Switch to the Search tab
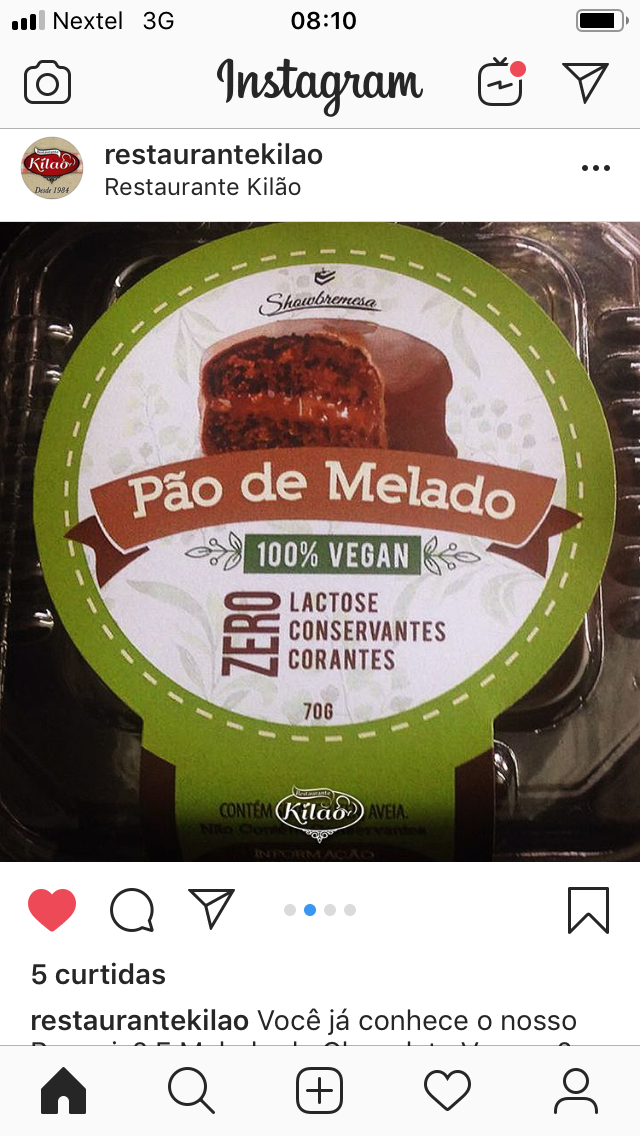640x1136 pixels. (x=191, y=1090)
